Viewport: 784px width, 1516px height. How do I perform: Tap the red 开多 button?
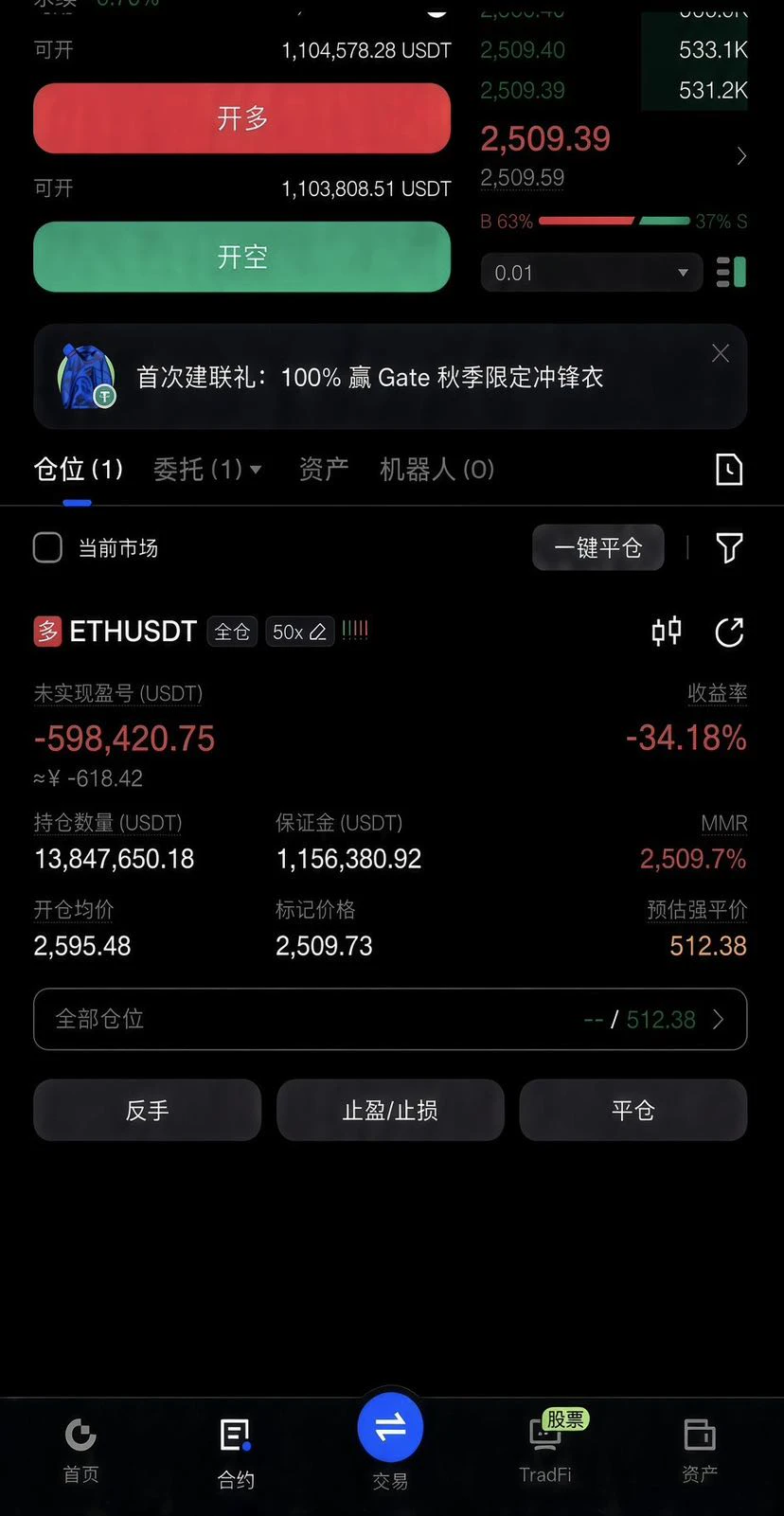(x=241, y=118)
